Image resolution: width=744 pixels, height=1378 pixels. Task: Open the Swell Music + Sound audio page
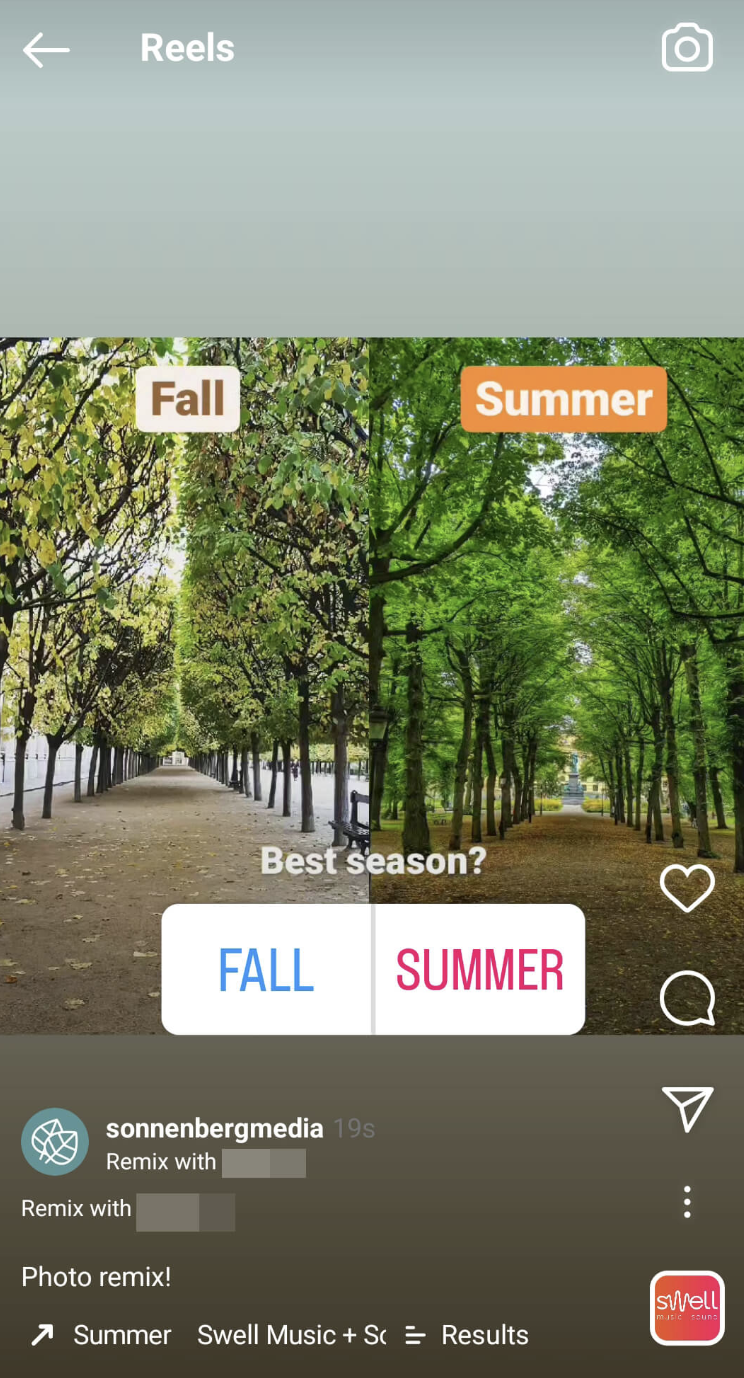click(x=290, y=1335)
